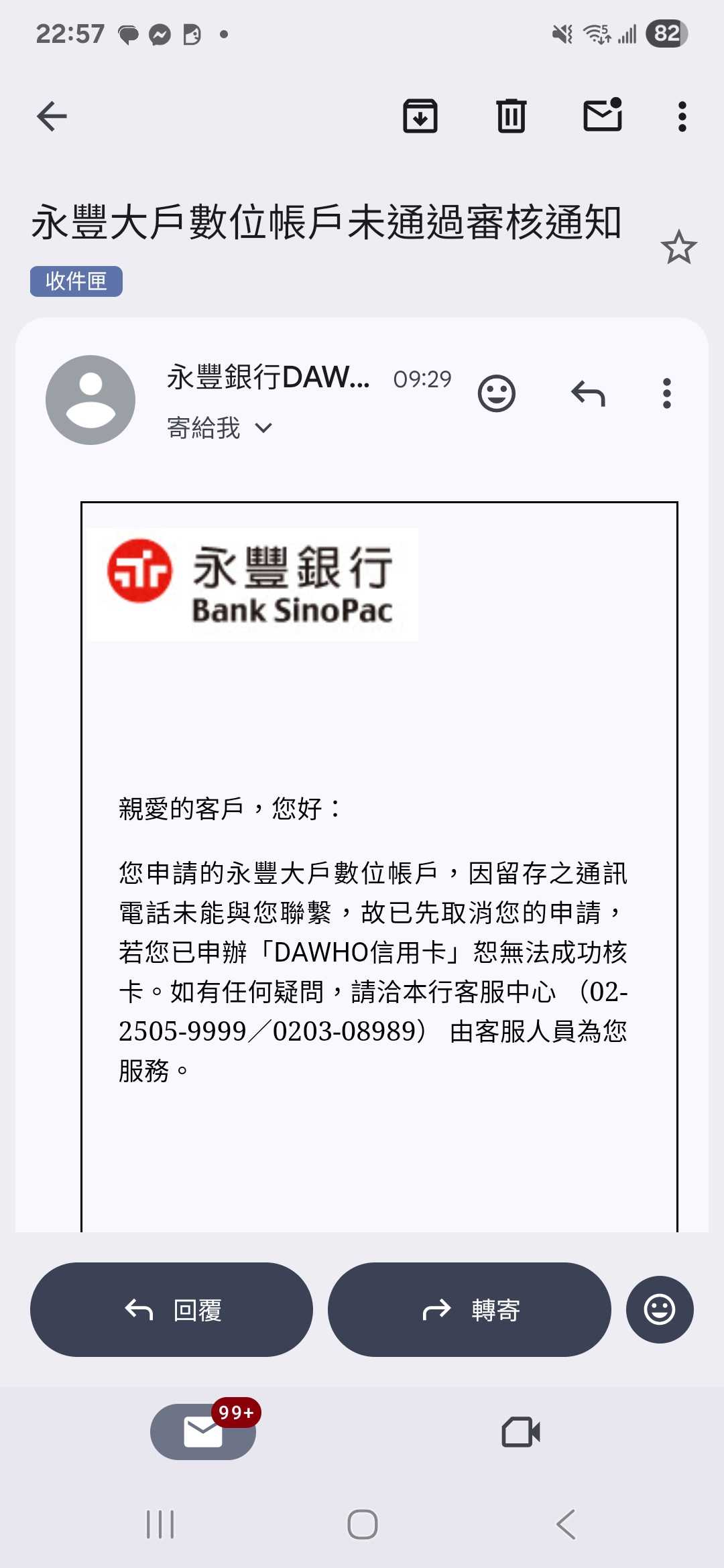The height and width of the screenshot is (1568, 724).
Task: Tap the battery indicator showing 82
Action: [x=666, y=34]
